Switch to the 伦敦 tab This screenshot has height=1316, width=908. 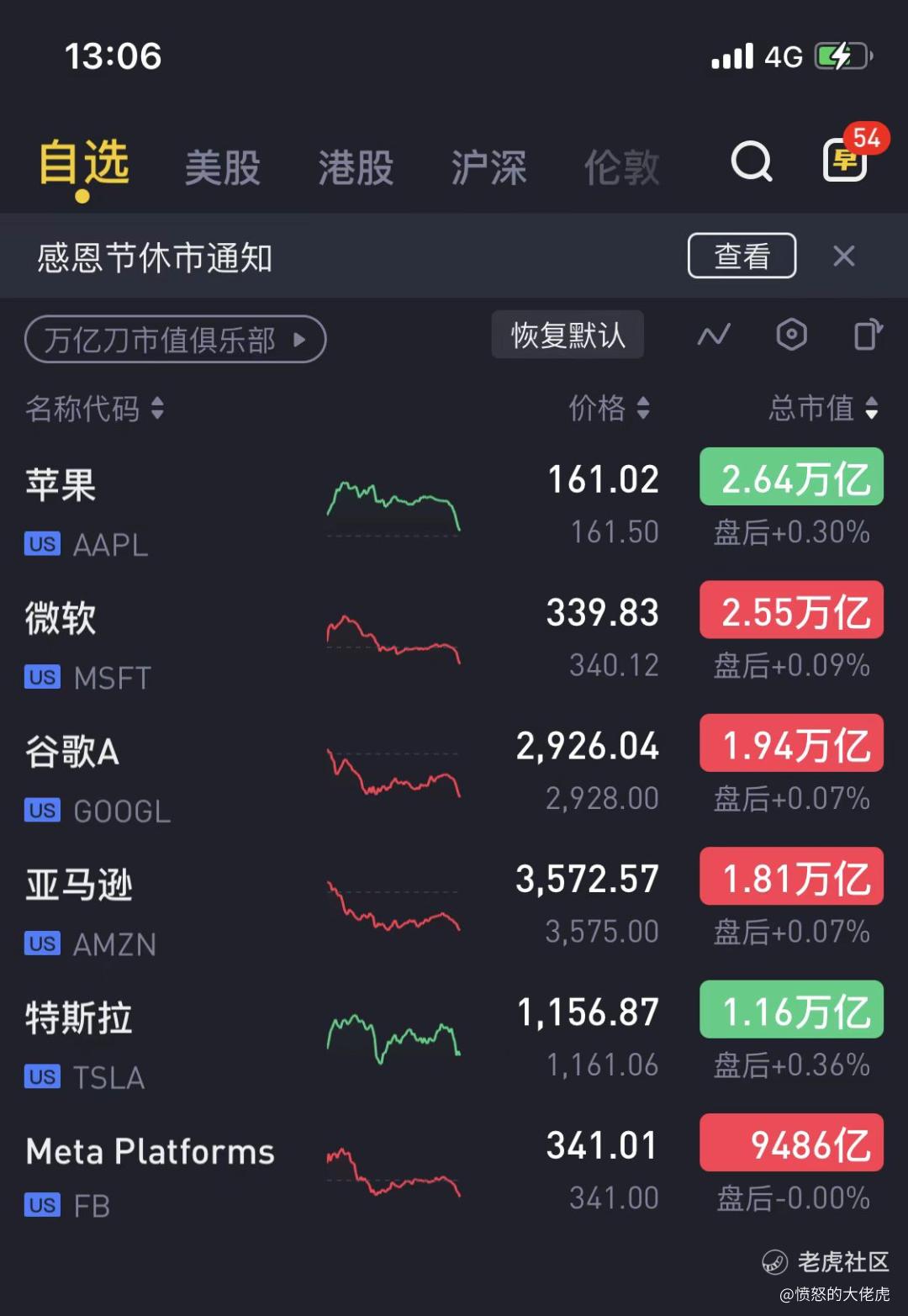click(621, 166)
